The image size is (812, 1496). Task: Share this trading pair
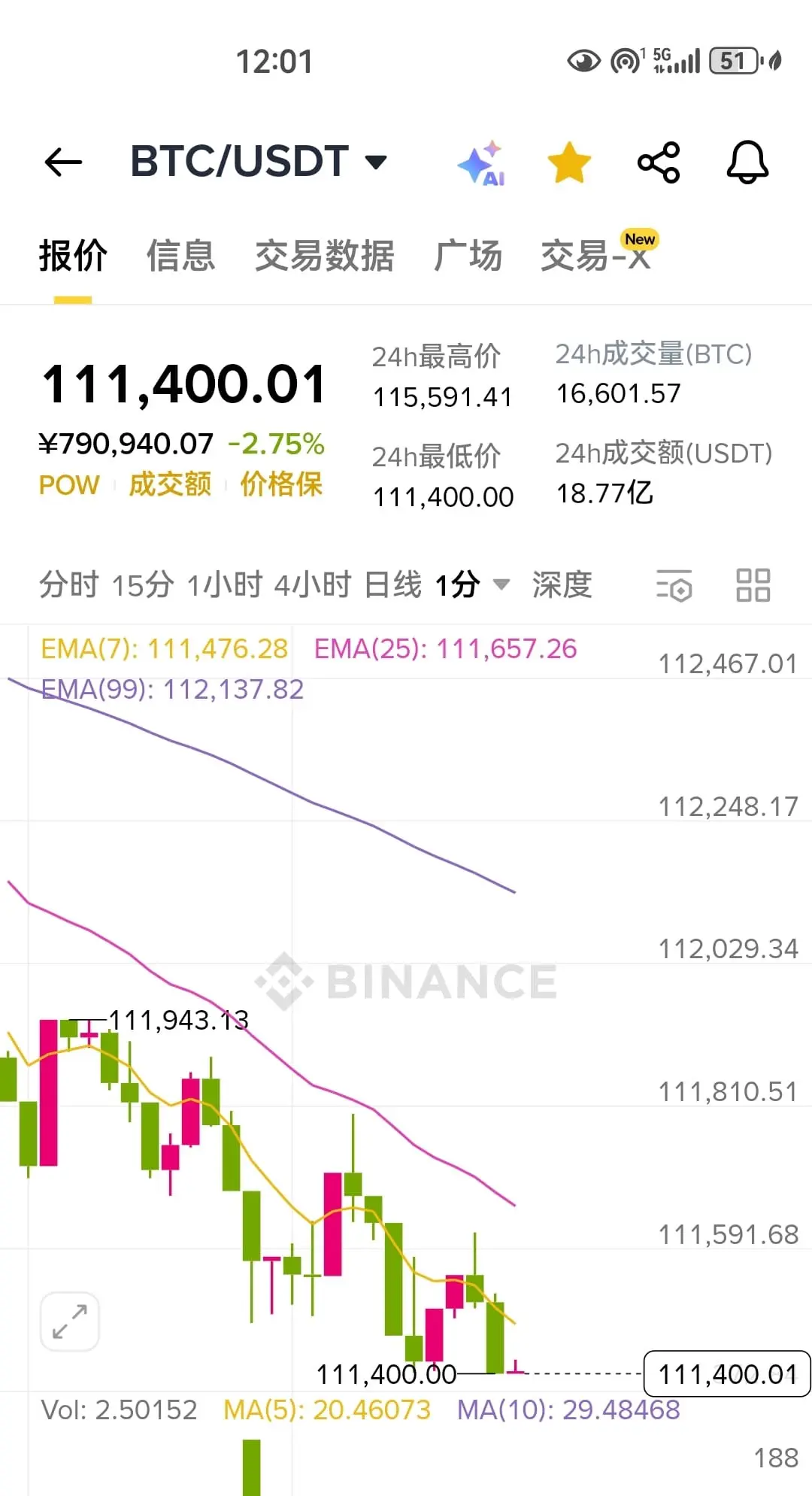(x=659, y=162)
